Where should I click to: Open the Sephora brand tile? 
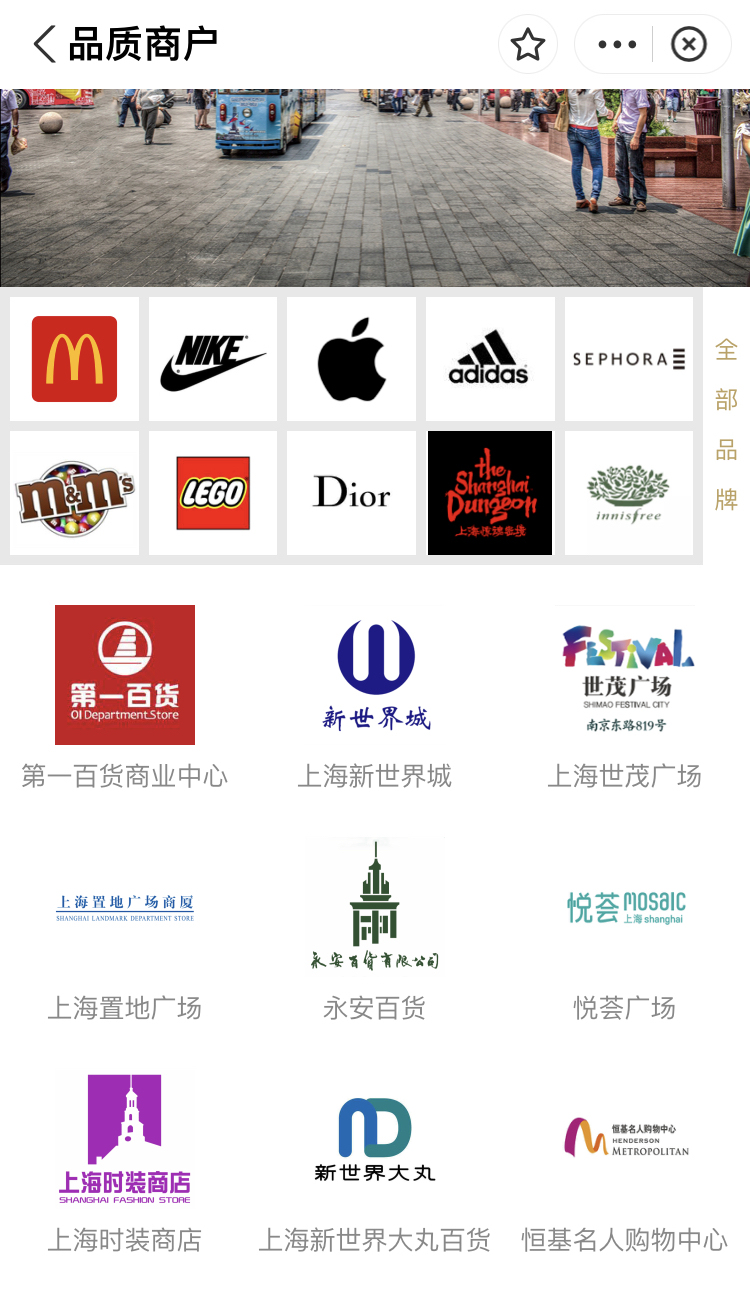(x=628, y=359)
